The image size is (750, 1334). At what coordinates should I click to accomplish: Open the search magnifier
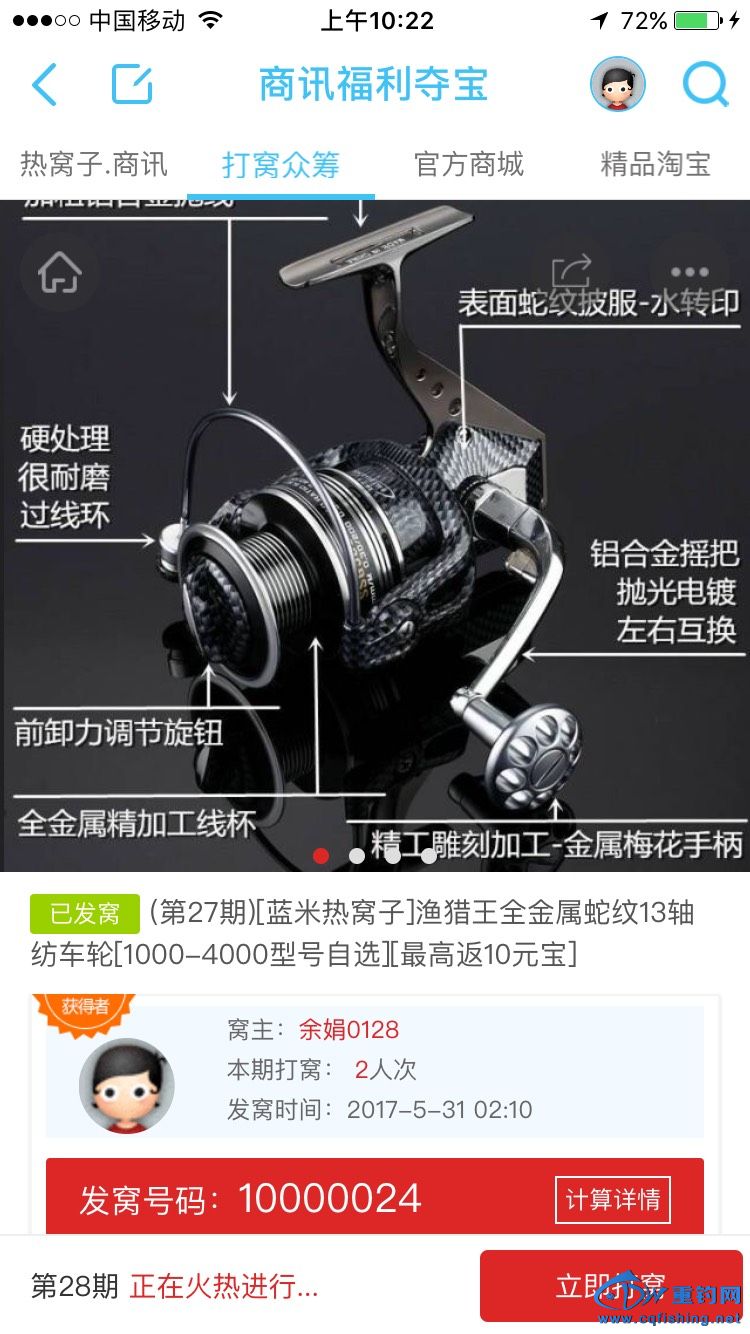pos(706,85)
